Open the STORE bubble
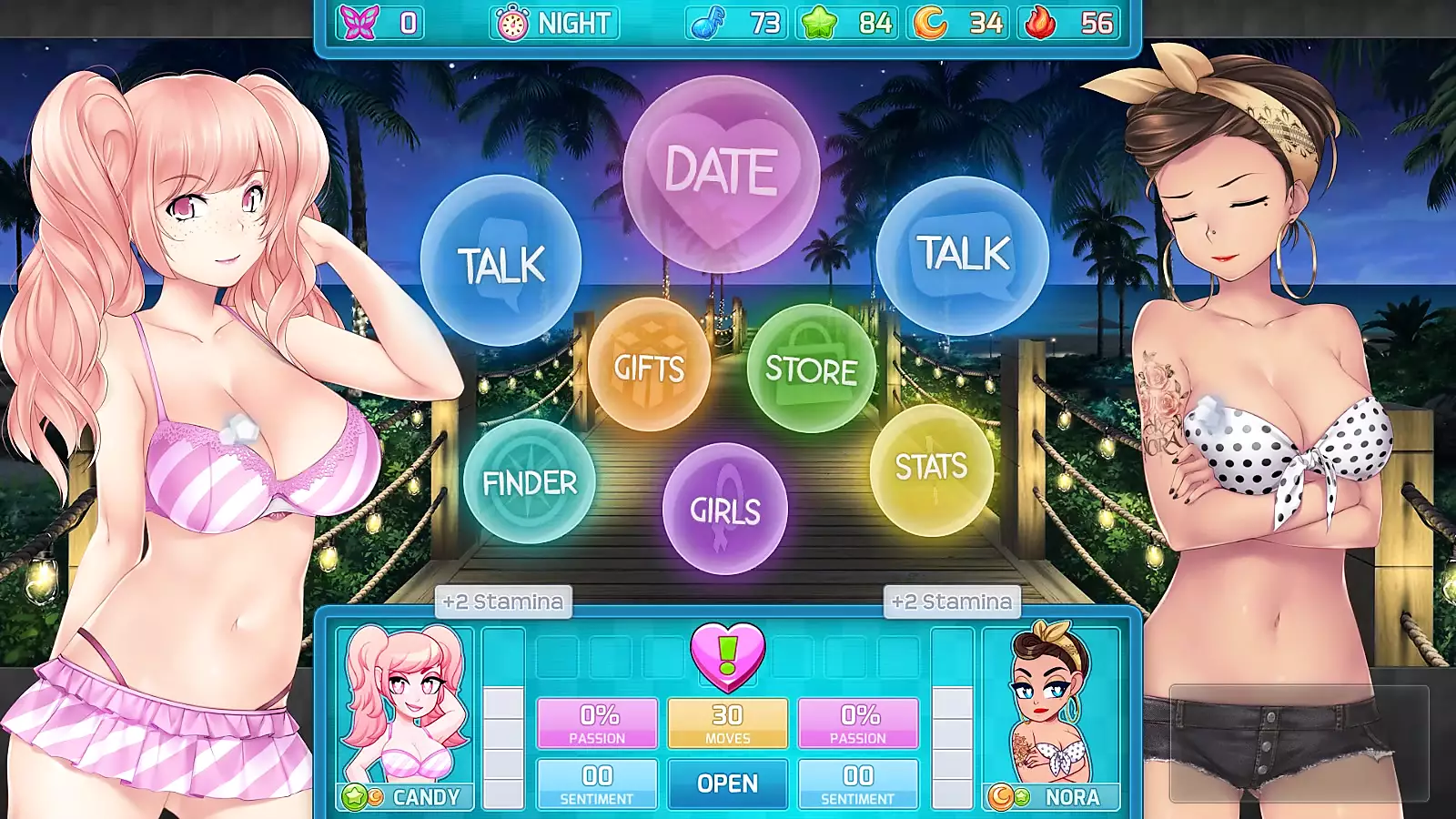 click(811, 369)
